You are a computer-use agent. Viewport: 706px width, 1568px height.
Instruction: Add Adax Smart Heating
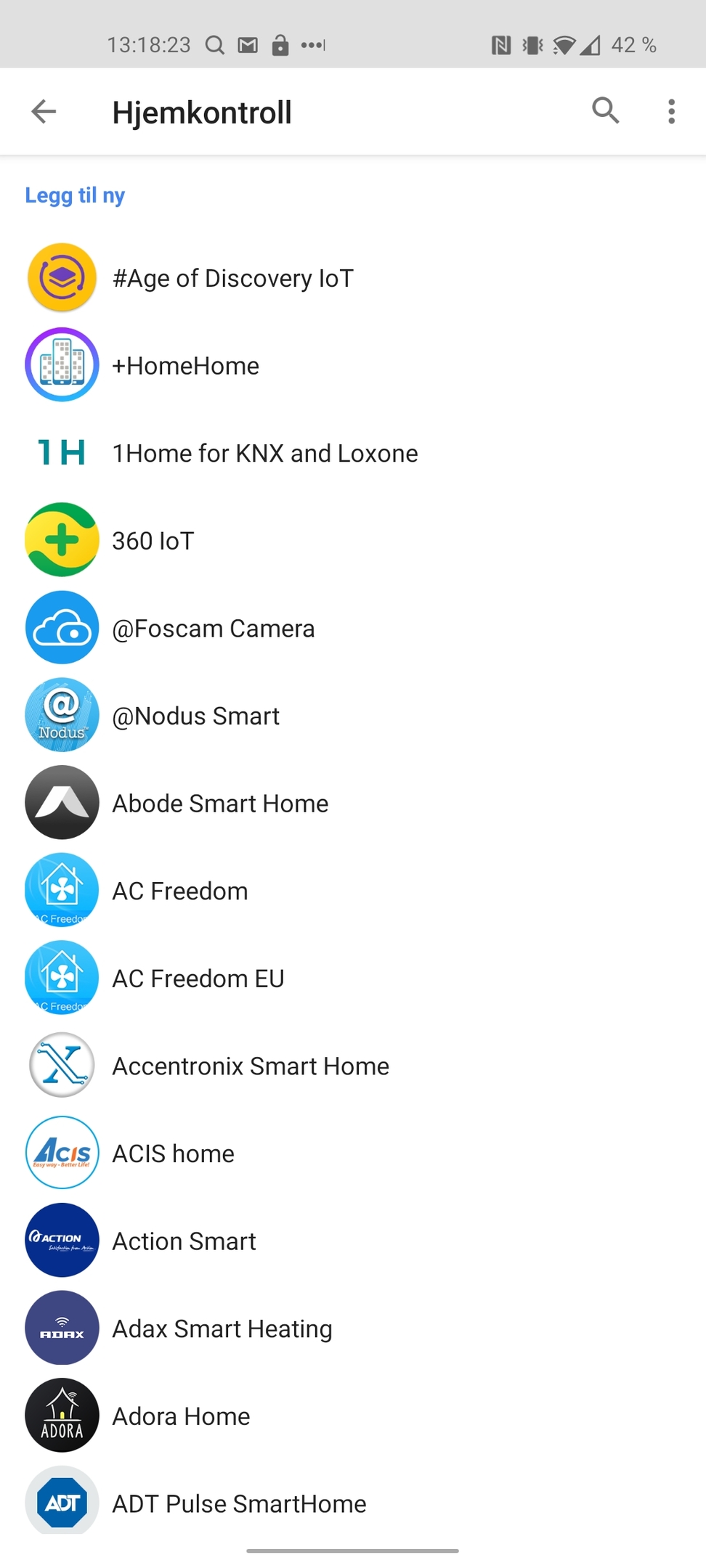pos(353,1328)
